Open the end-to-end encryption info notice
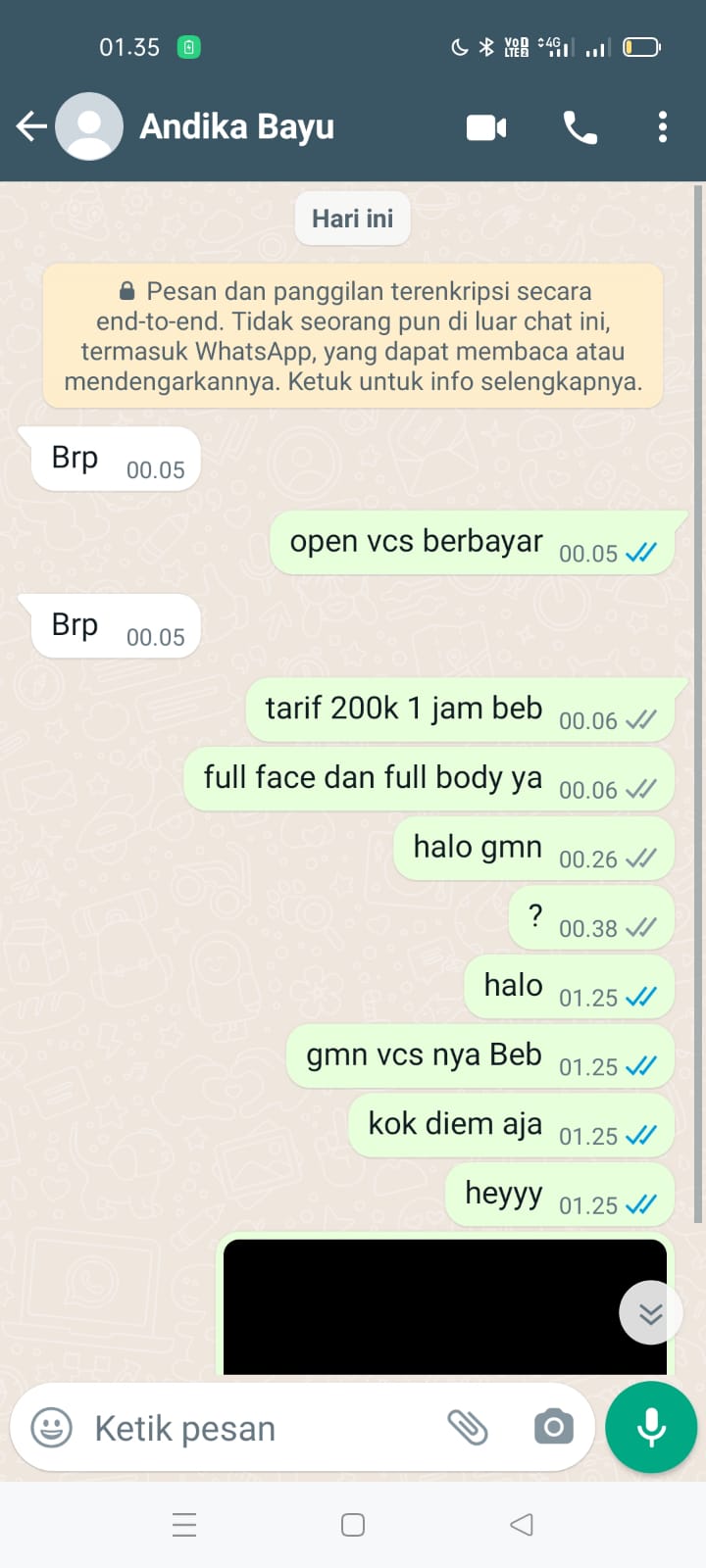 click(x=353, y=336)
